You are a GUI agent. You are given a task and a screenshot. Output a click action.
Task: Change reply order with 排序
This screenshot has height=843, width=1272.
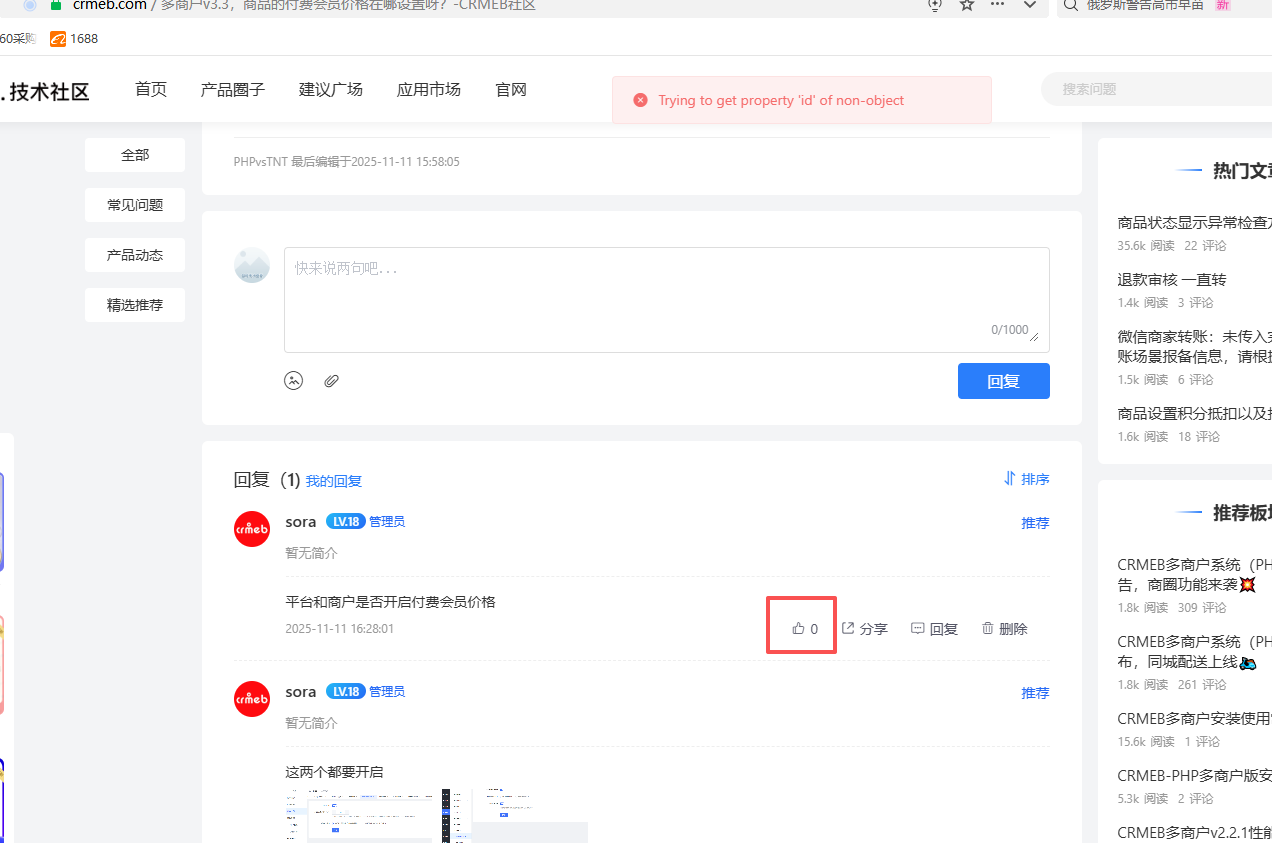coord(1027,479)
